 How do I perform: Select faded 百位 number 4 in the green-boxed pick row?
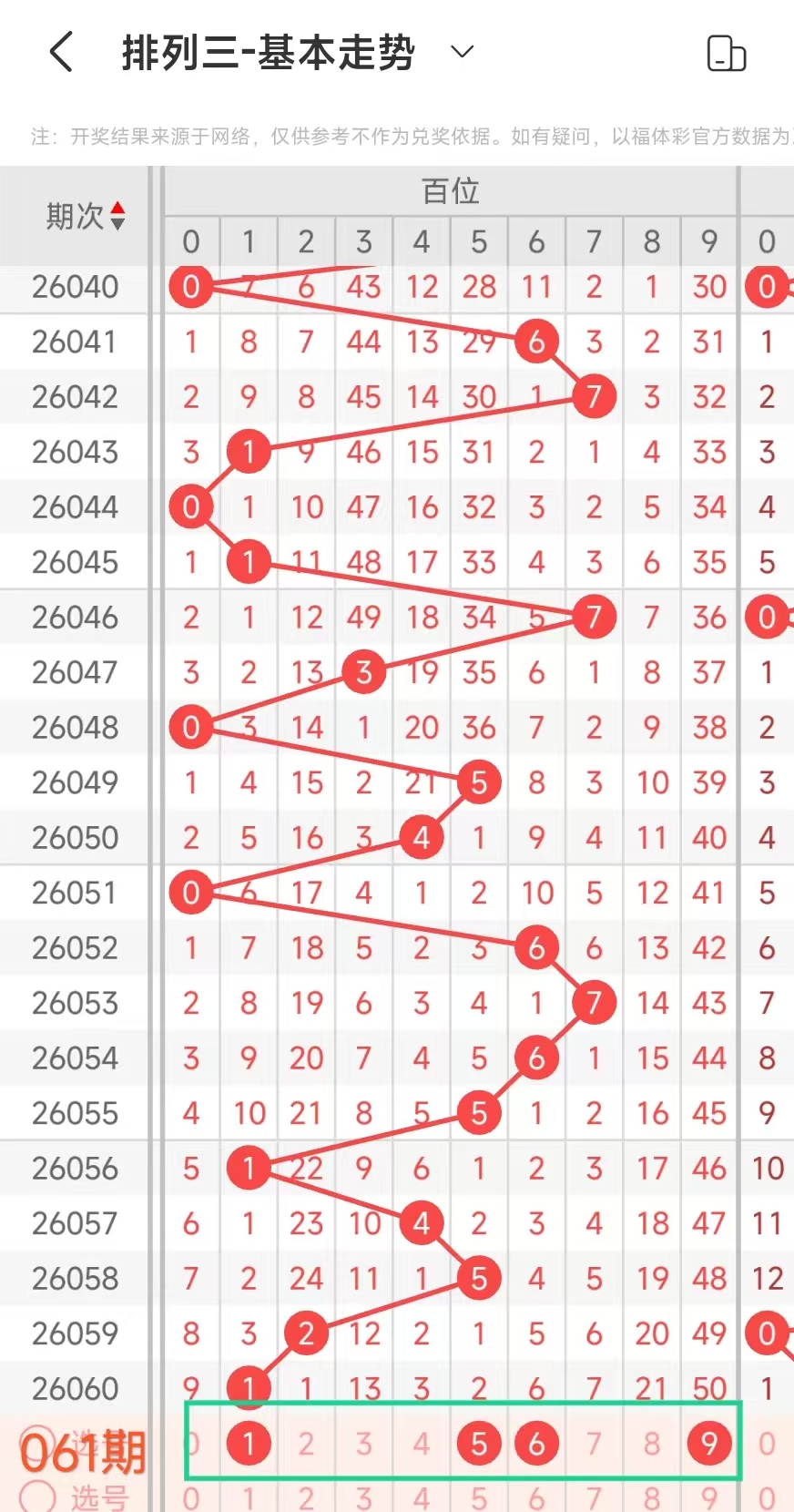pos(421,1443)
